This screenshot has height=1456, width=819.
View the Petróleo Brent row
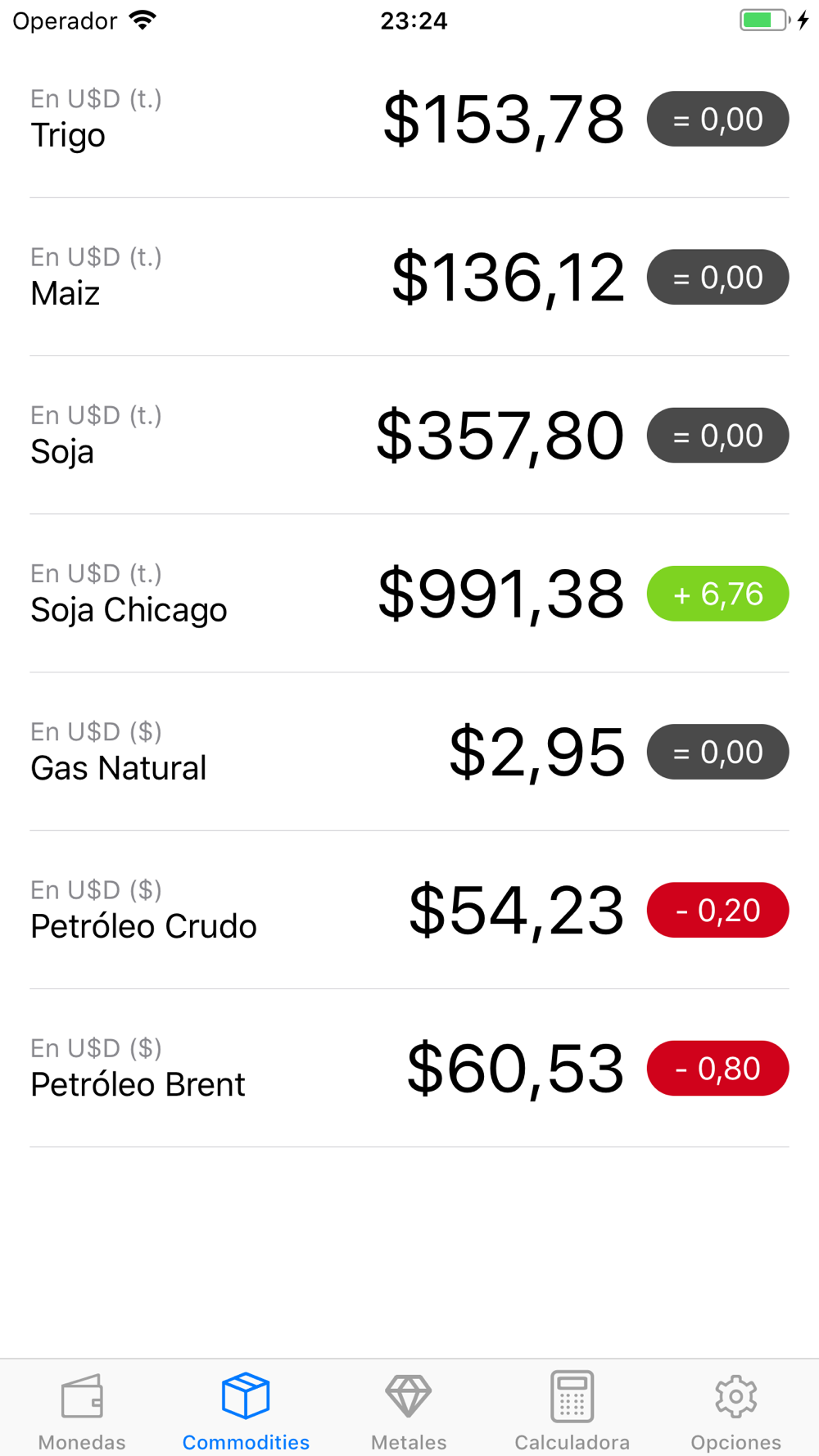click(x=409, y=1068)
